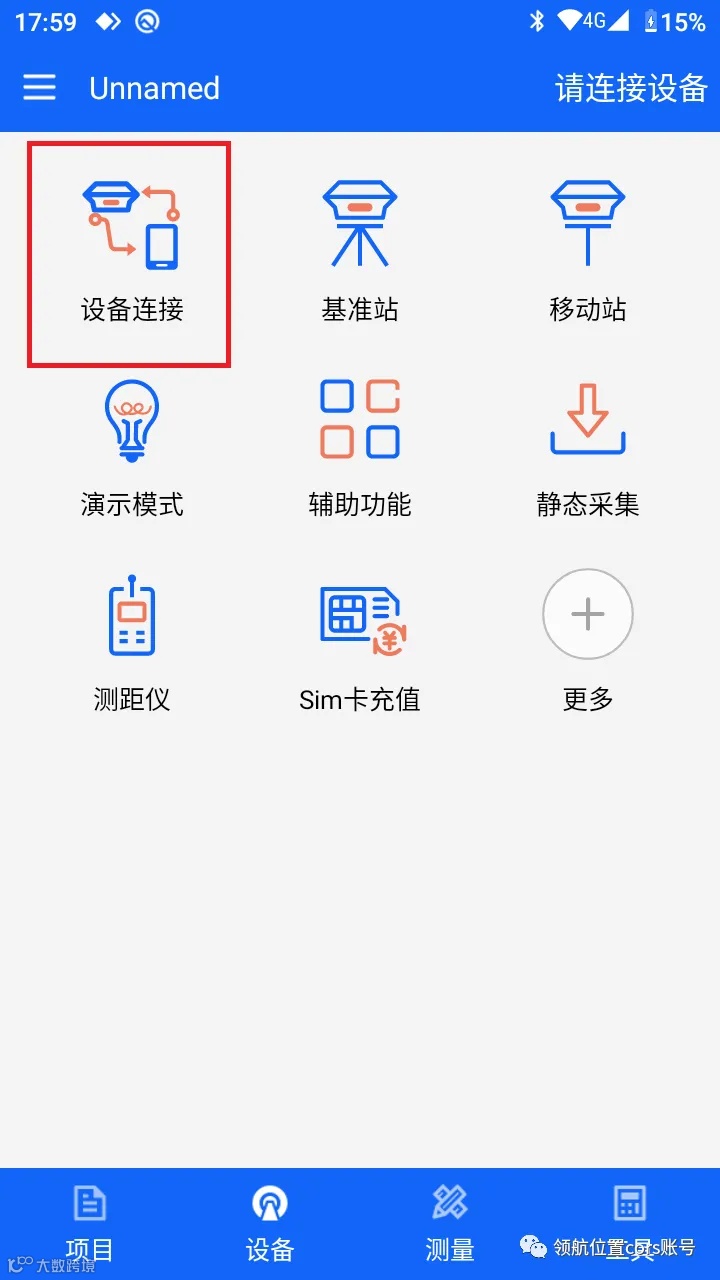Switch to the 项目 tab
720x1280 pixels.
pos(90,1222)
